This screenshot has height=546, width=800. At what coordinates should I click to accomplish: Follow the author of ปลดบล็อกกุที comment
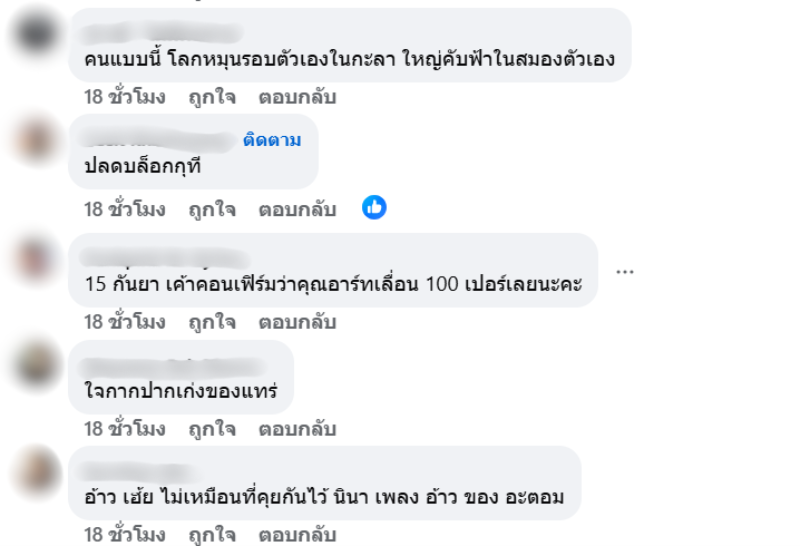click(x=271, y=140)
